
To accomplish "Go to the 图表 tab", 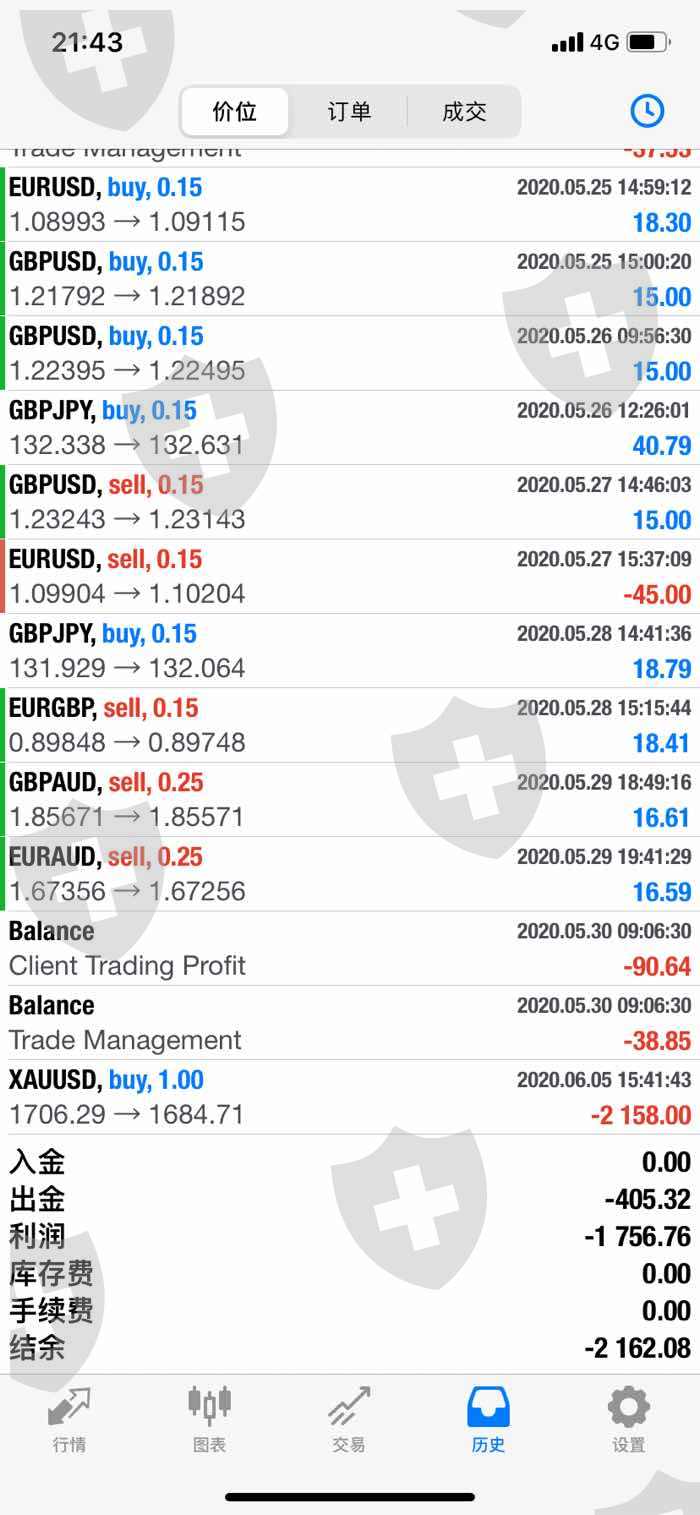I will click(x=209, y=1419).
